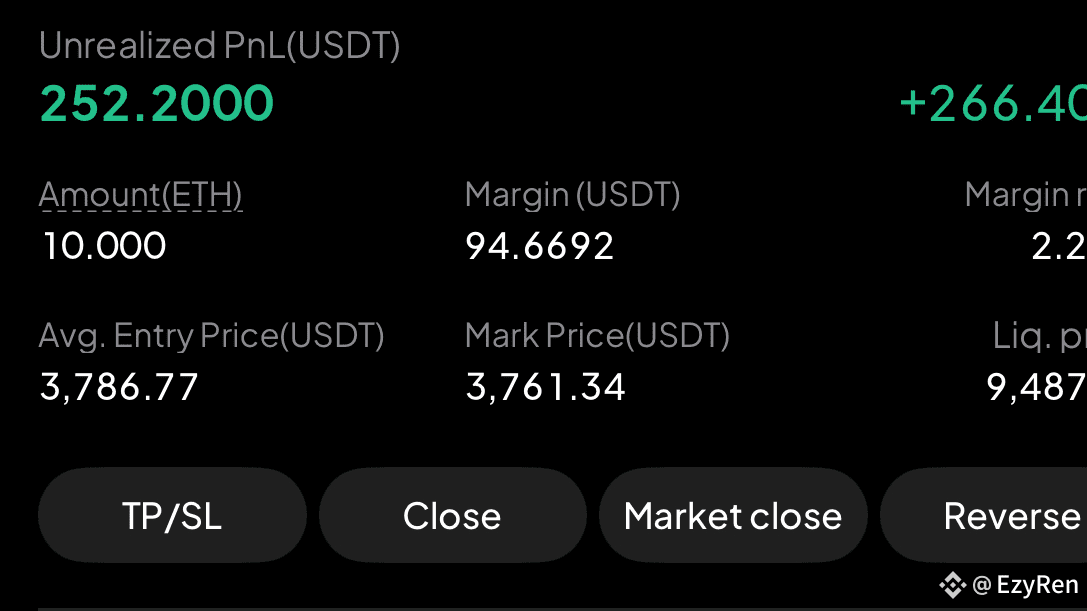
Task: Open the TP/SL settings
Action: pyautogui.click(x=172, y=516)
